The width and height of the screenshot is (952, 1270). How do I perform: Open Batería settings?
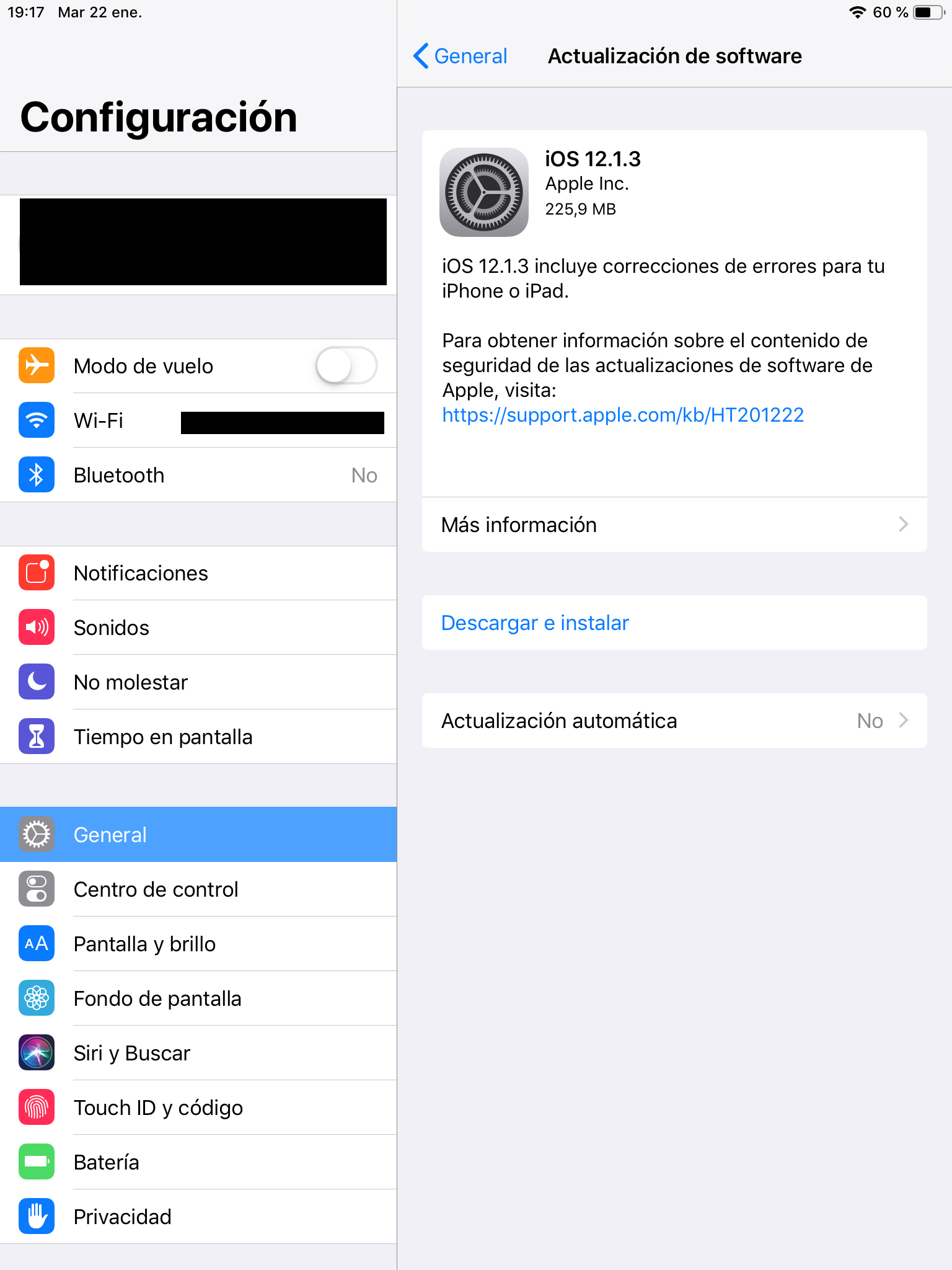(198, 1163)
